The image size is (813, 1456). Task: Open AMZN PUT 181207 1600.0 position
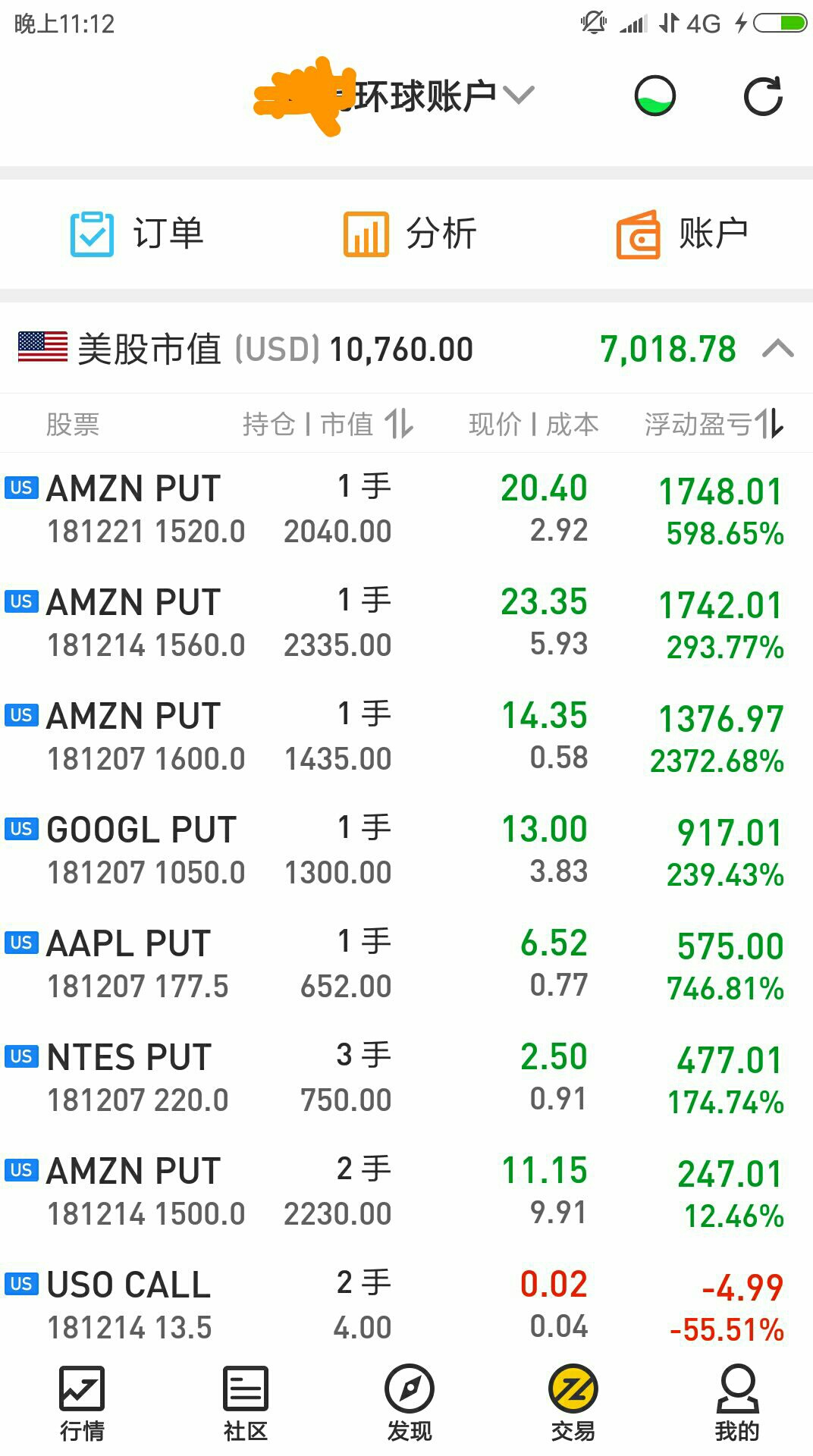point(406,737)
